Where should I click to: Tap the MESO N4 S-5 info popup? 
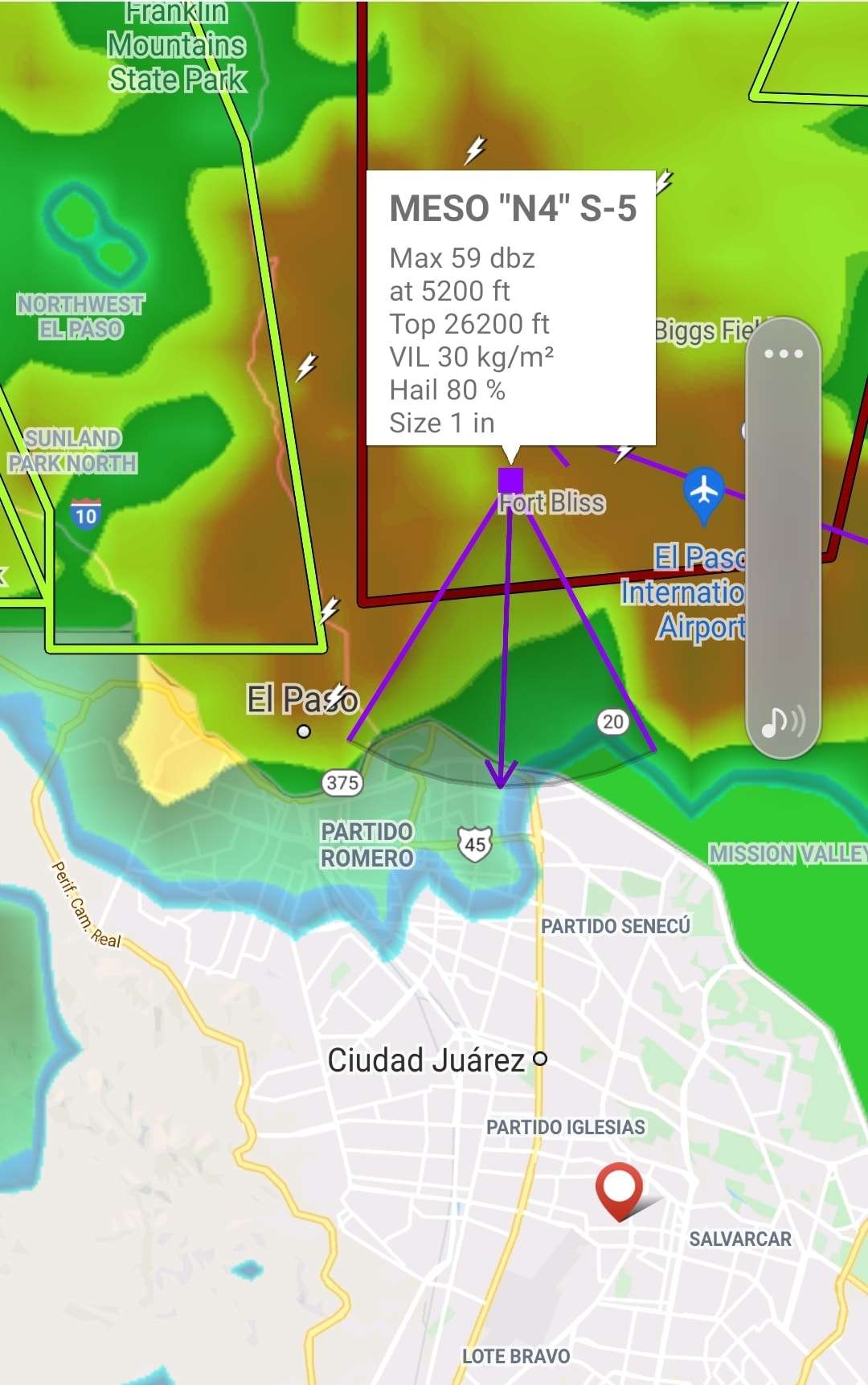[x=511, y=308]
